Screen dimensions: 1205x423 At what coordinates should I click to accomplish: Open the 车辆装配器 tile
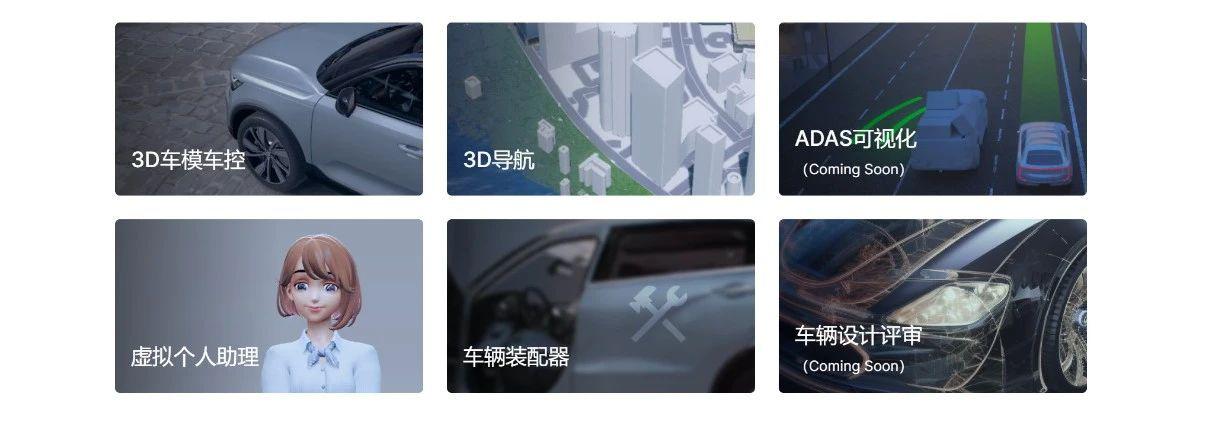click(x=600, y=306)
